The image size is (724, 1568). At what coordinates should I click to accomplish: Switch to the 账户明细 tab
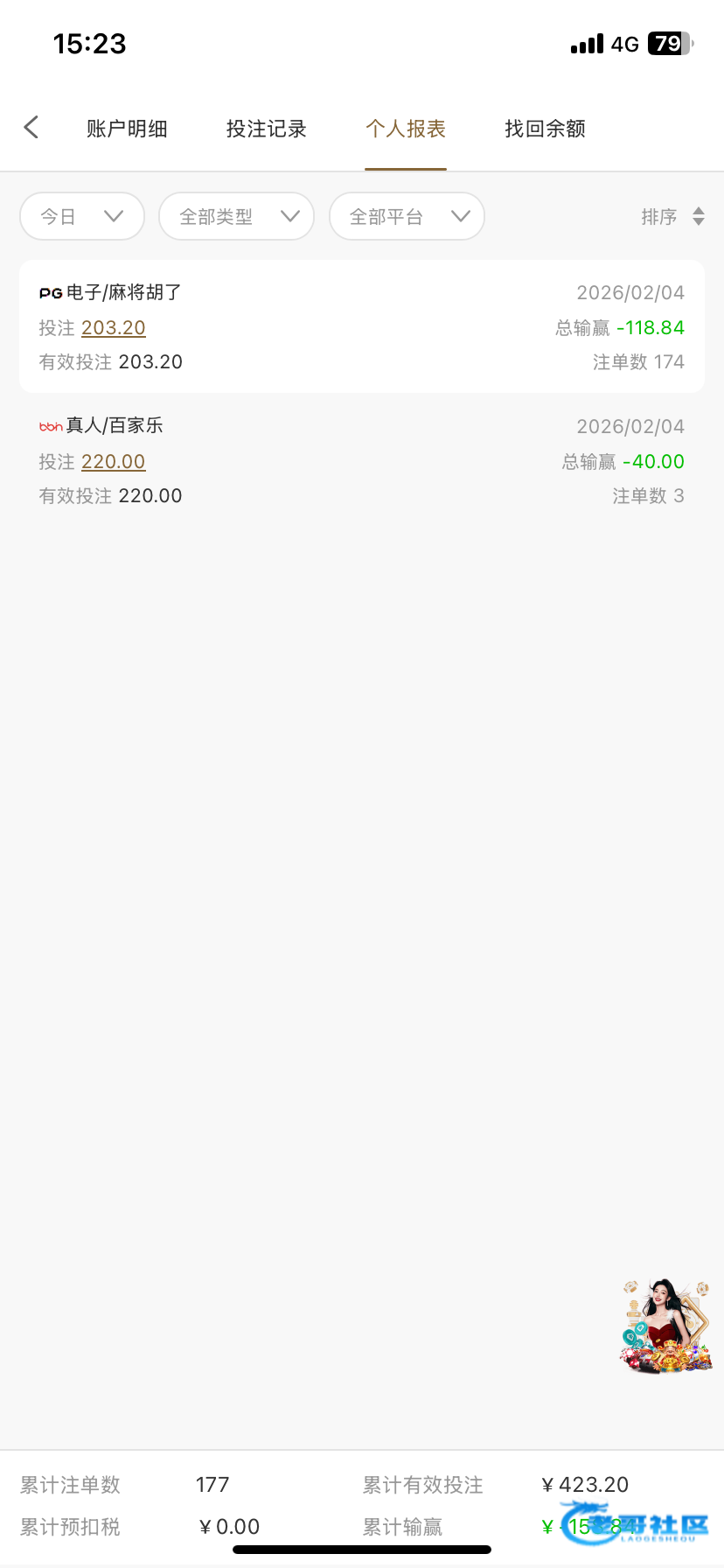[x=127, y=129]
